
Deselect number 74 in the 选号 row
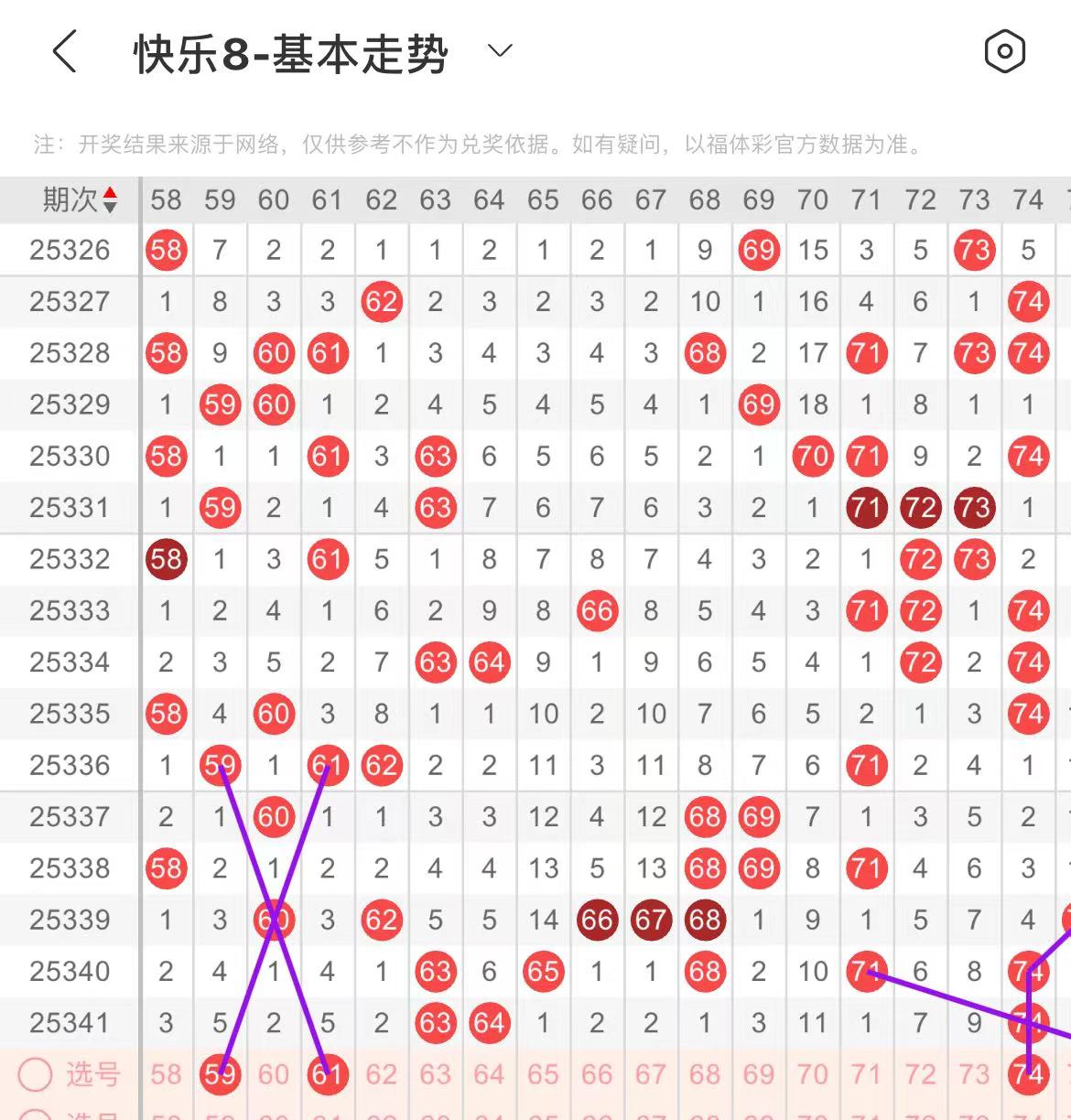1028,1074
